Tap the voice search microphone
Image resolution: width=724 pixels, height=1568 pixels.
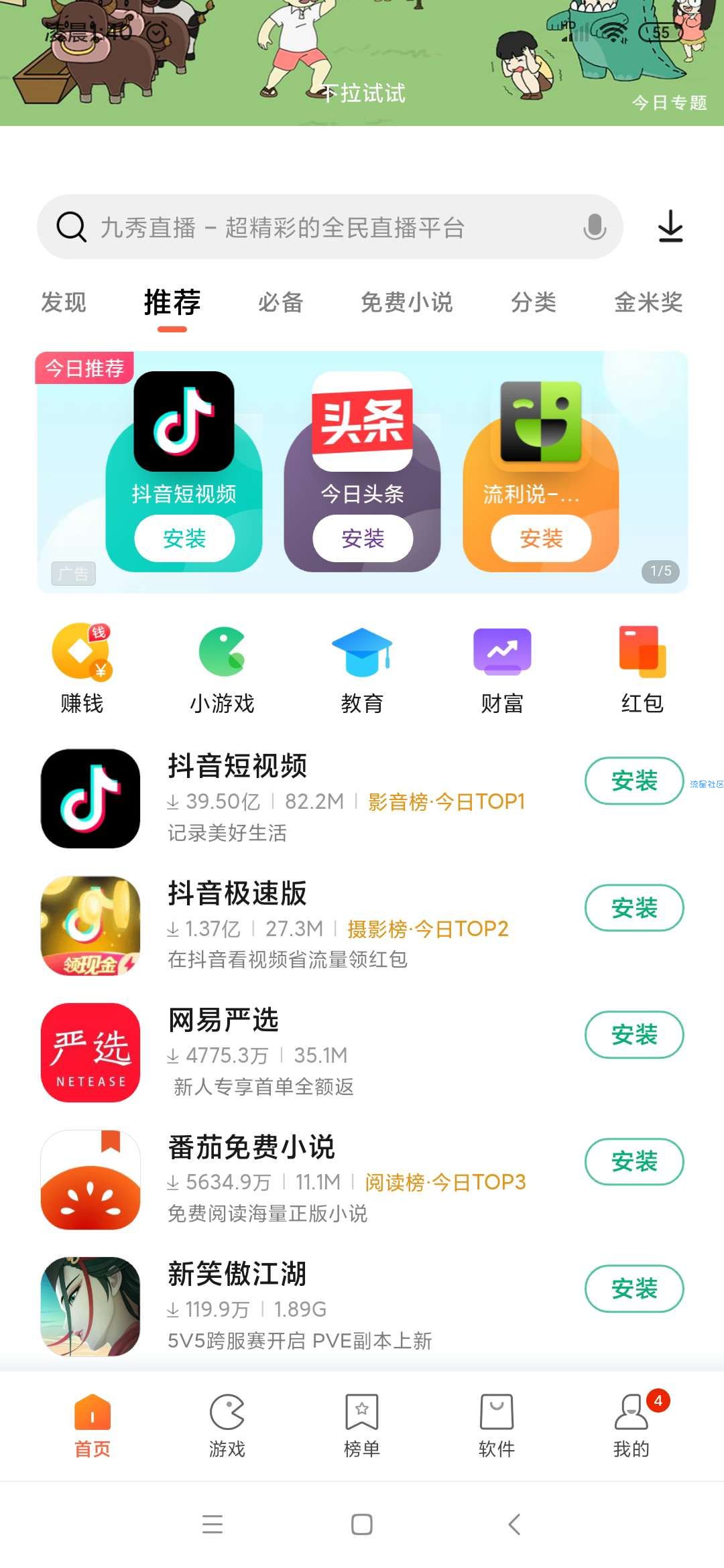click(594, 227)
